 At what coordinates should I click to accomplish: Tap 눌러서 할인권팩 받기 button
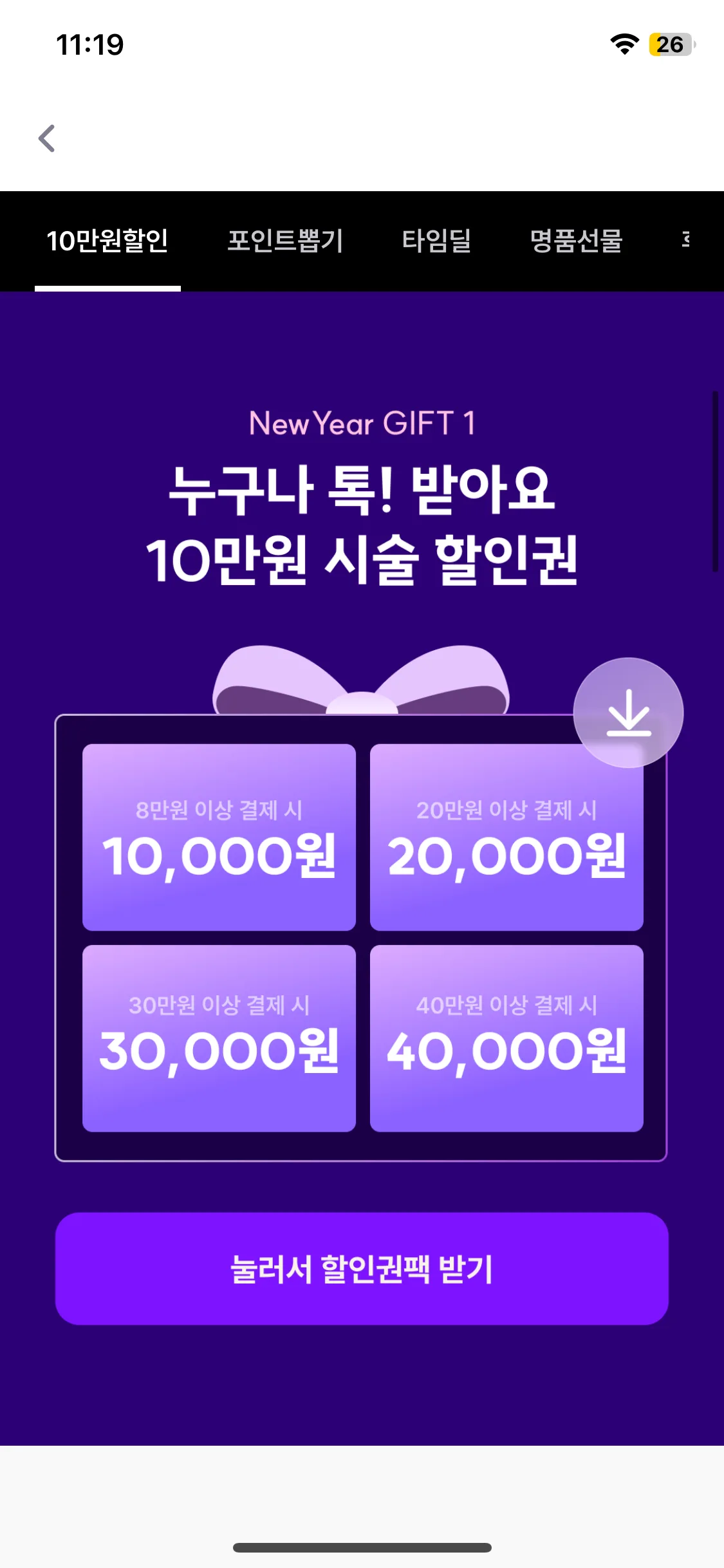(362, 1269)
